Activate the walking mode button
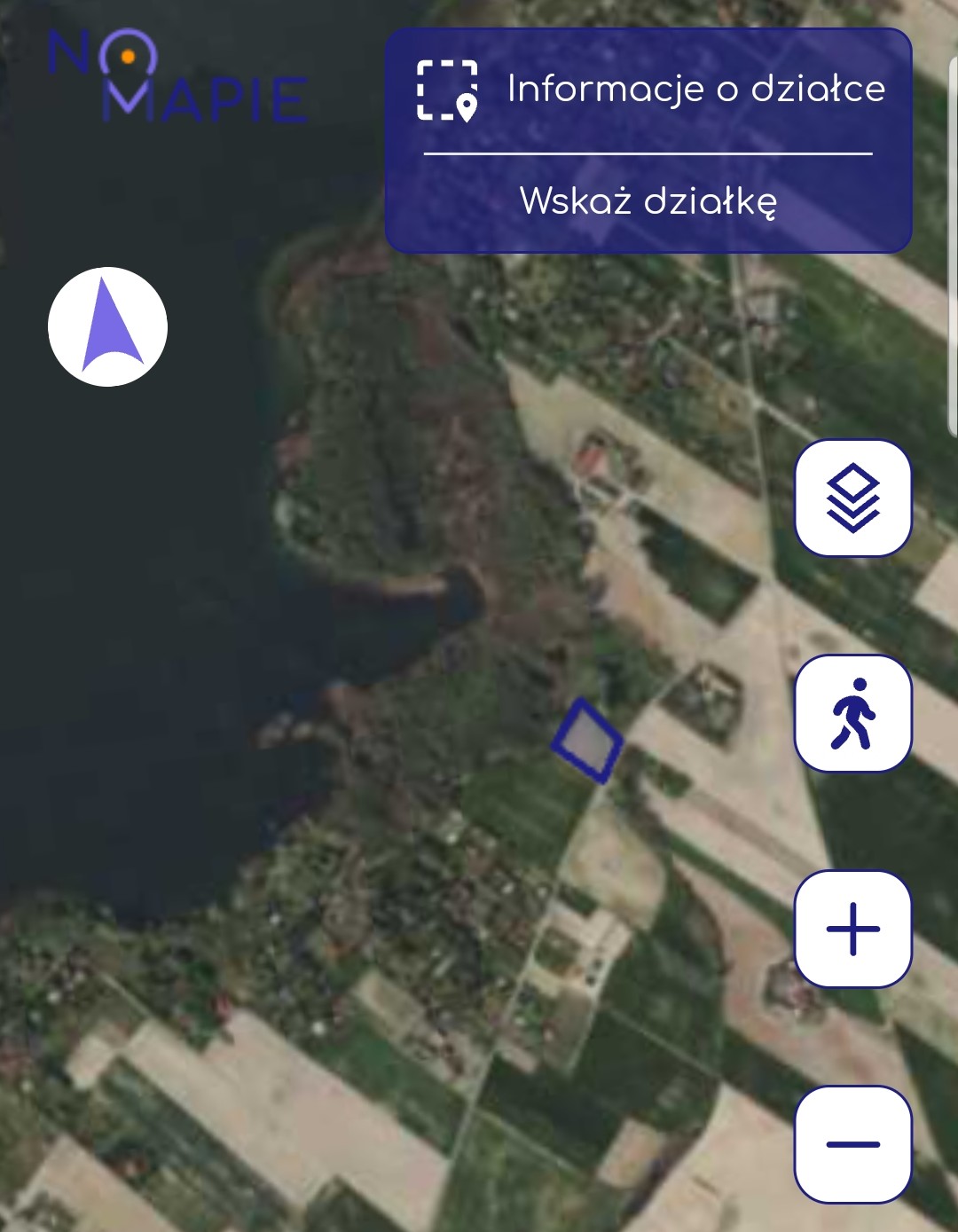 pos(852,713)
